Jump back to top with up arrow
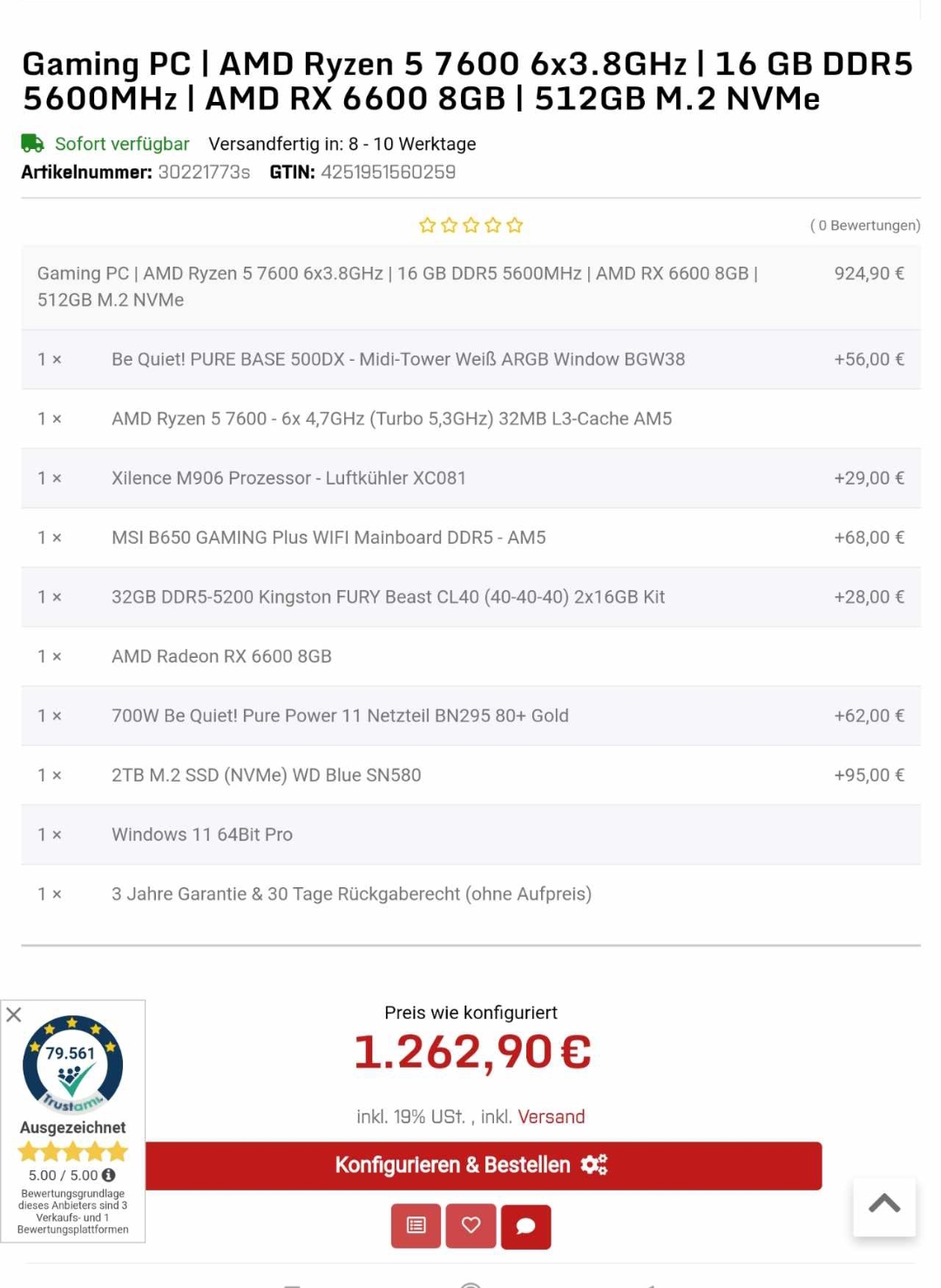Screen dimensions: 941x1288 coord(884,1206)
